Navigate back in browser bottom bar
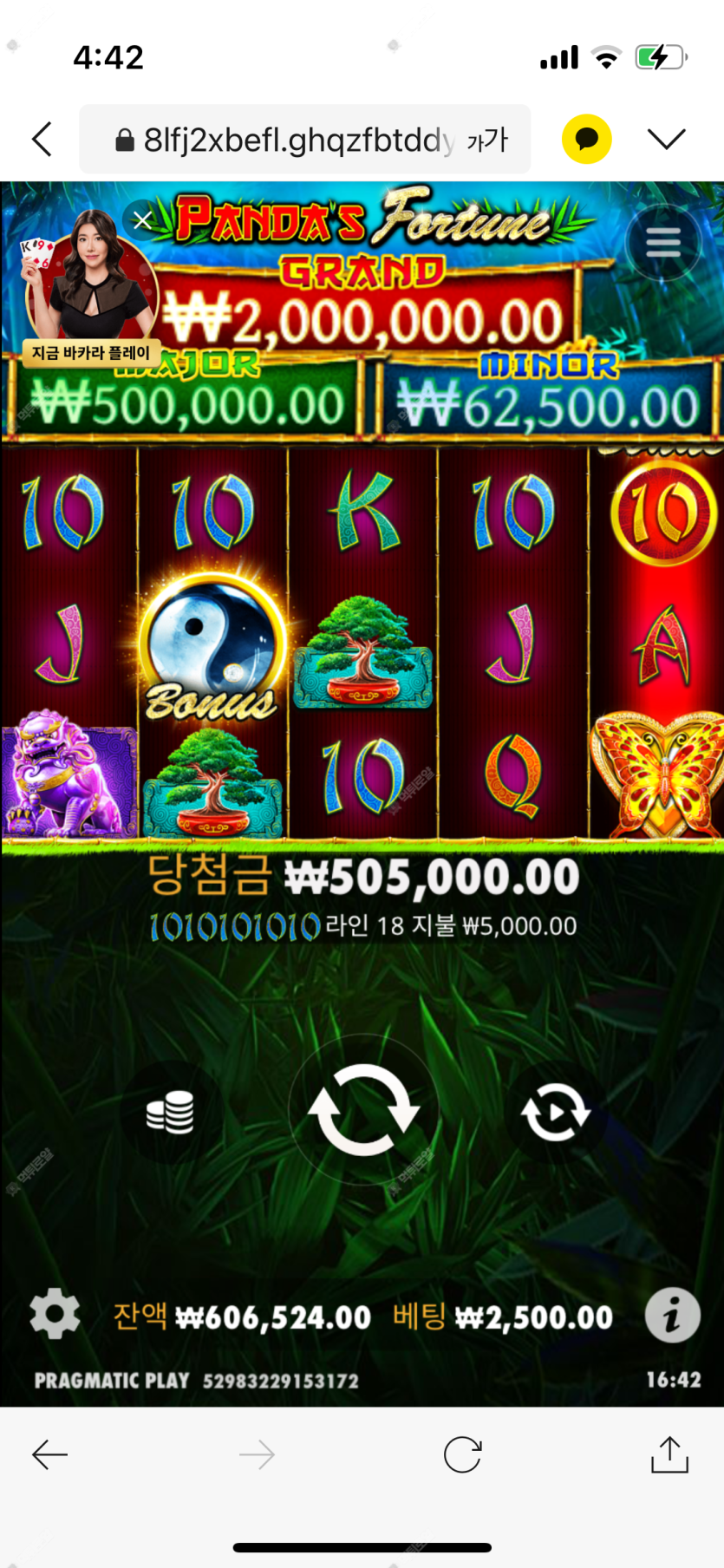This screenshot has height=1568, width=724. tap(49, 1454)
